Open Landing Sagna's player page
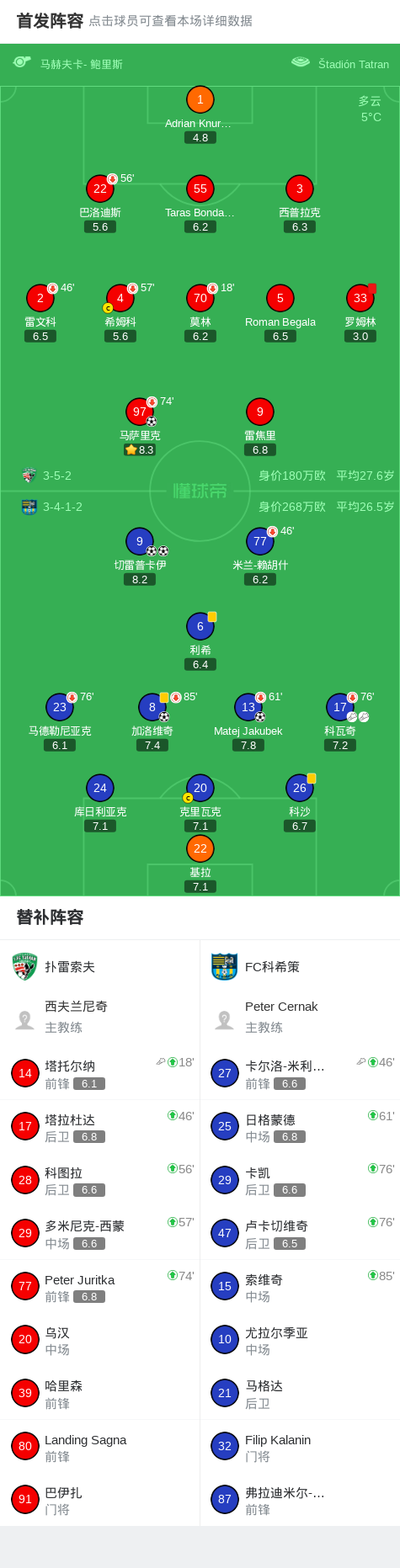 point(100,1447)
